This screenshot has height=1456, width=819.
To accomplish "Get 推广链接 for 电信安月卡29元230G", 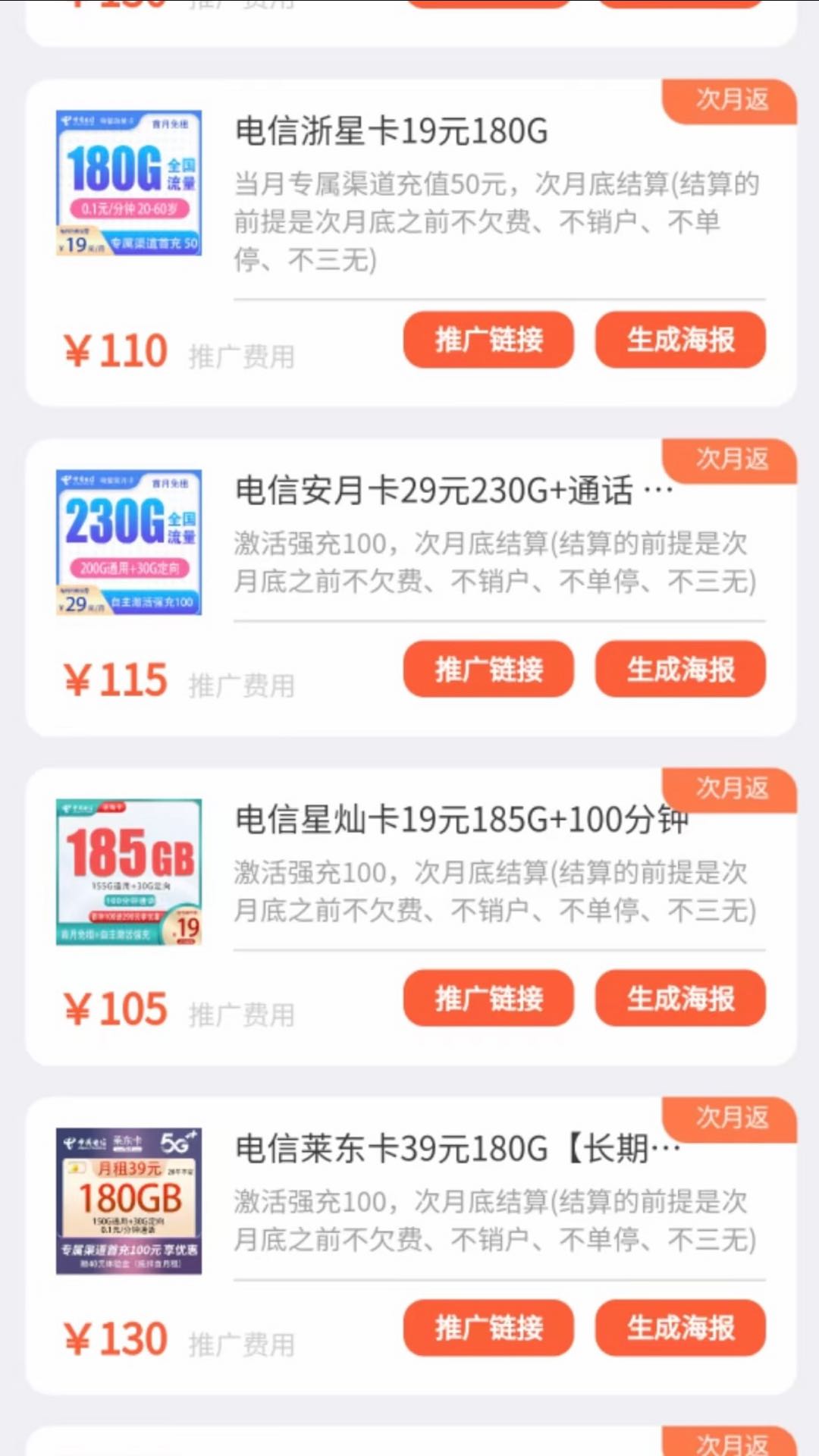I will point(488,669).
